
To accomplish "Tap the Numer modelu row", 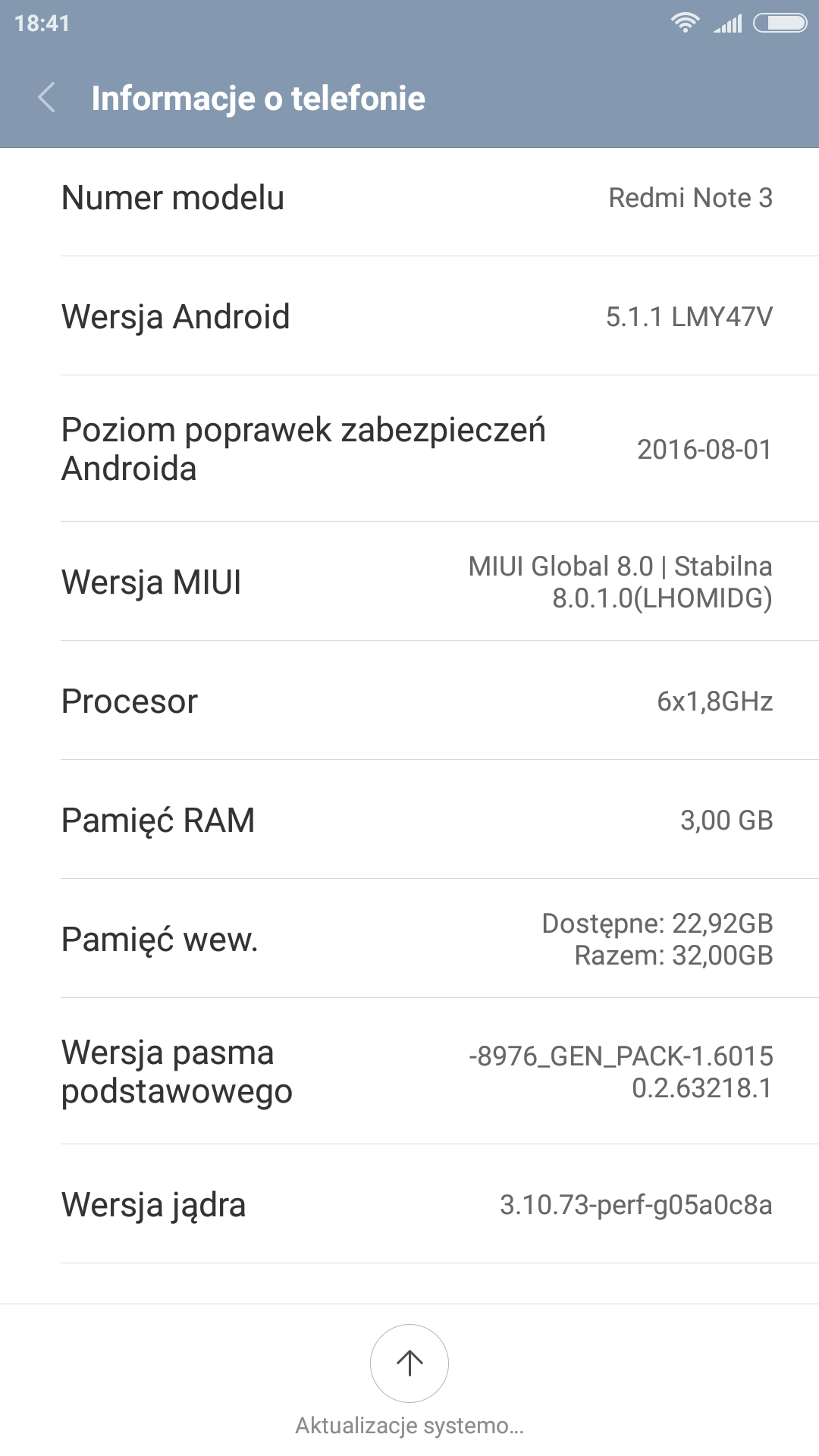I will [409, 198].
